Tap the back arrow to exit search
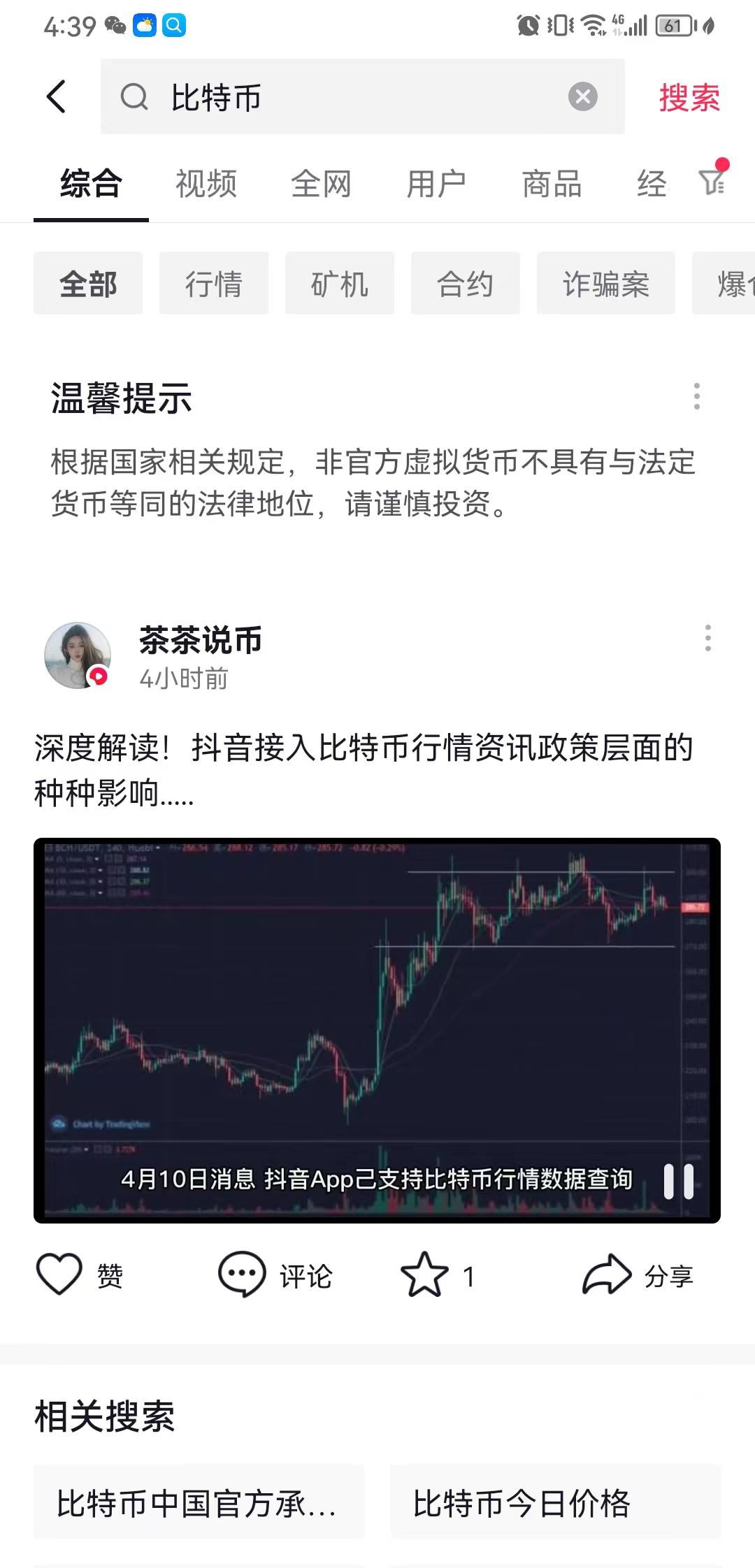The height and width of the screenshot is (1568, 755). pyautogui.click(x=57, y=96)
